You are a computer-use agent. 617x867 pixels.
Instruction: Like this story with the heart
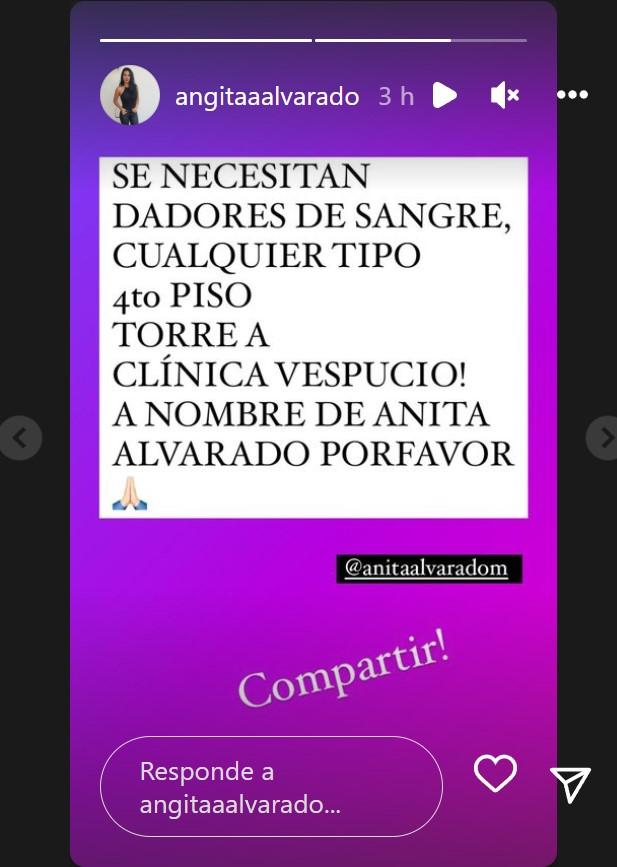[x=495, y=774]
